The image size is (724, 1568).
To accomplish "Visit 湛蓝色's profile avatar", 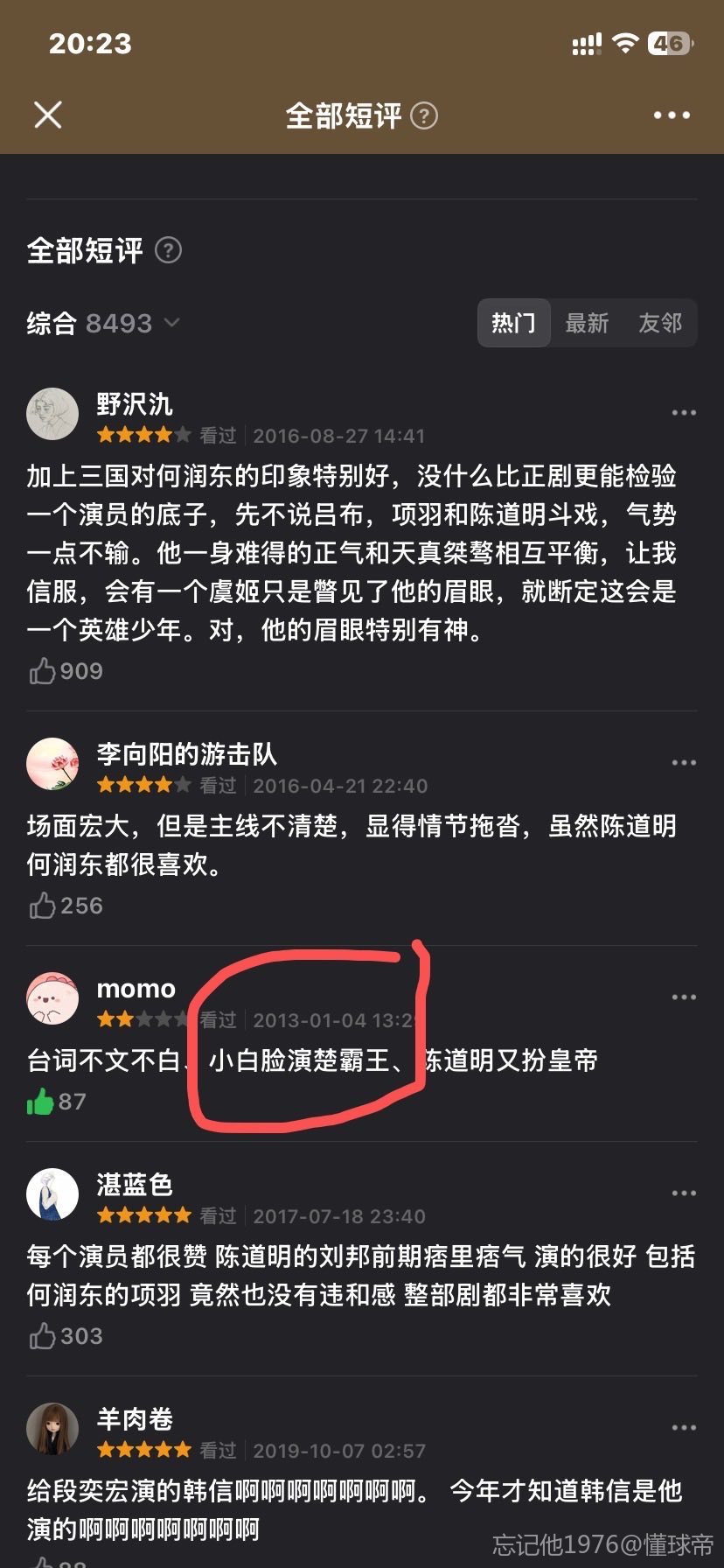I will (x=53, y=1194).
